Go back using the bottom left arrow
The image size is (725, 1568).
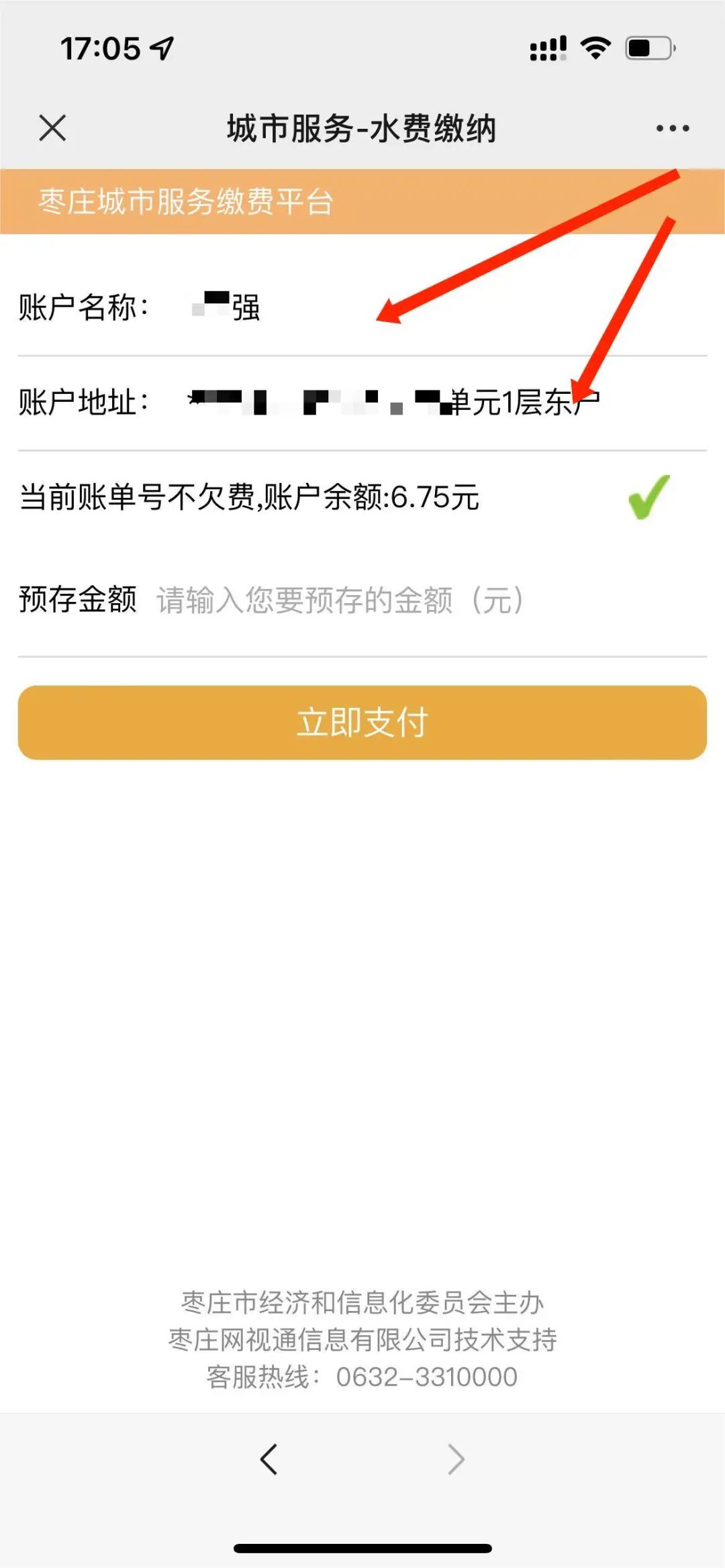click(x=269, y=1459)
